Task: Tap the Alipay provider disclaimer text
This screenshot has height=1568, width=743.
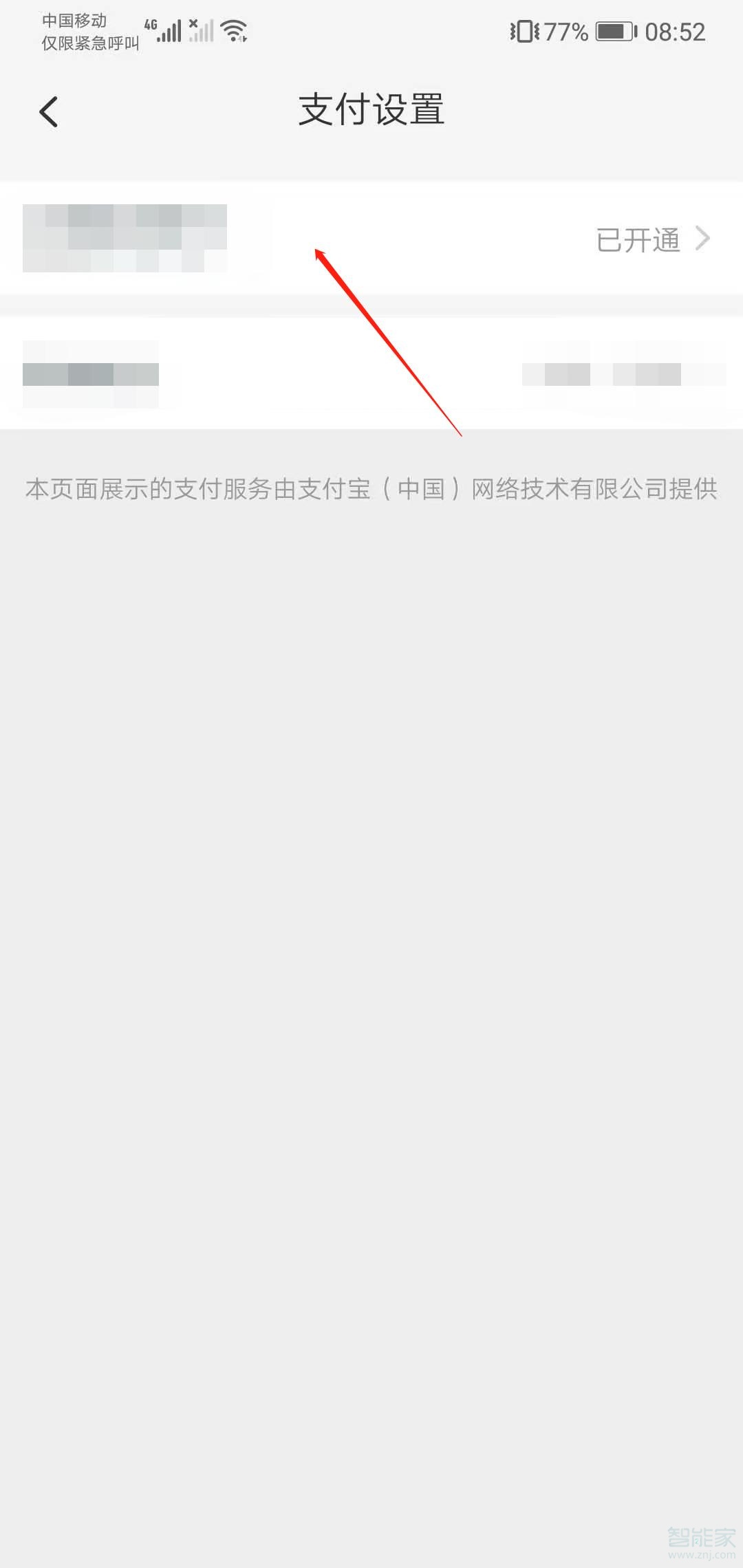Action: coord(371,490)
